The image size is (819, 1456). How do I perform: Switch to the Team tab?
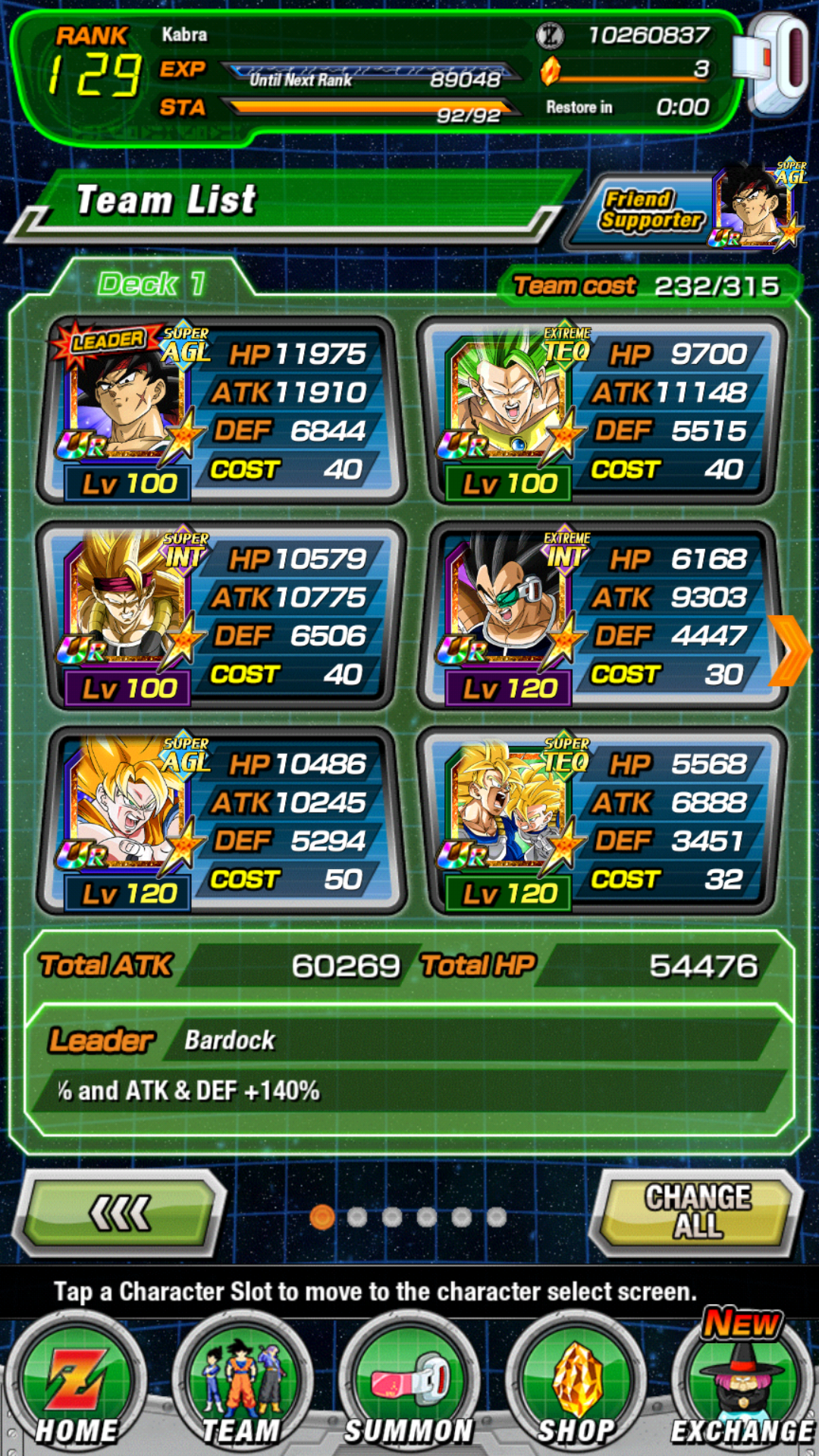coord(241,1388)
